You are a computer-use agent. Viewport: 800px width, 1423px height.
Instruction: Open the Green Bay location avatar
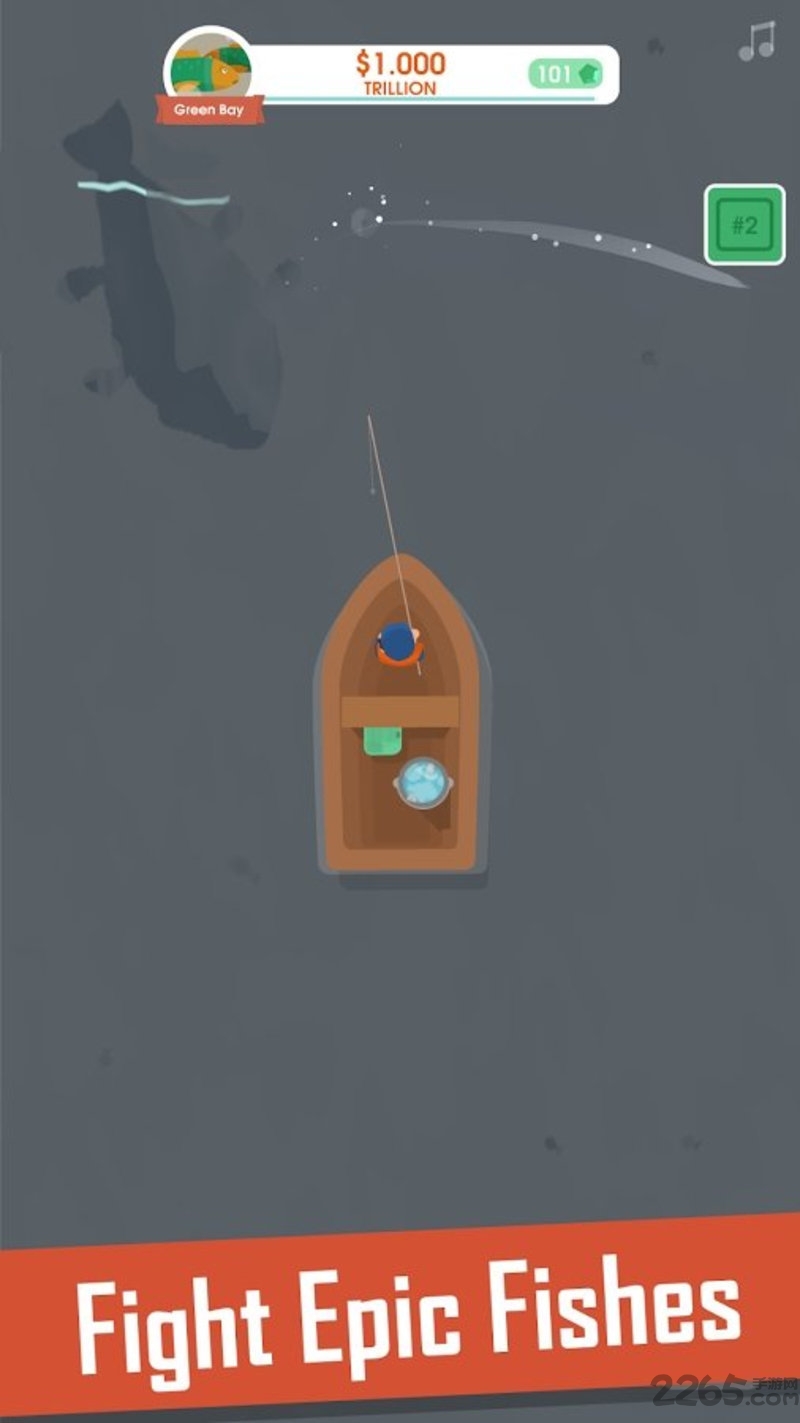(209, 72)
